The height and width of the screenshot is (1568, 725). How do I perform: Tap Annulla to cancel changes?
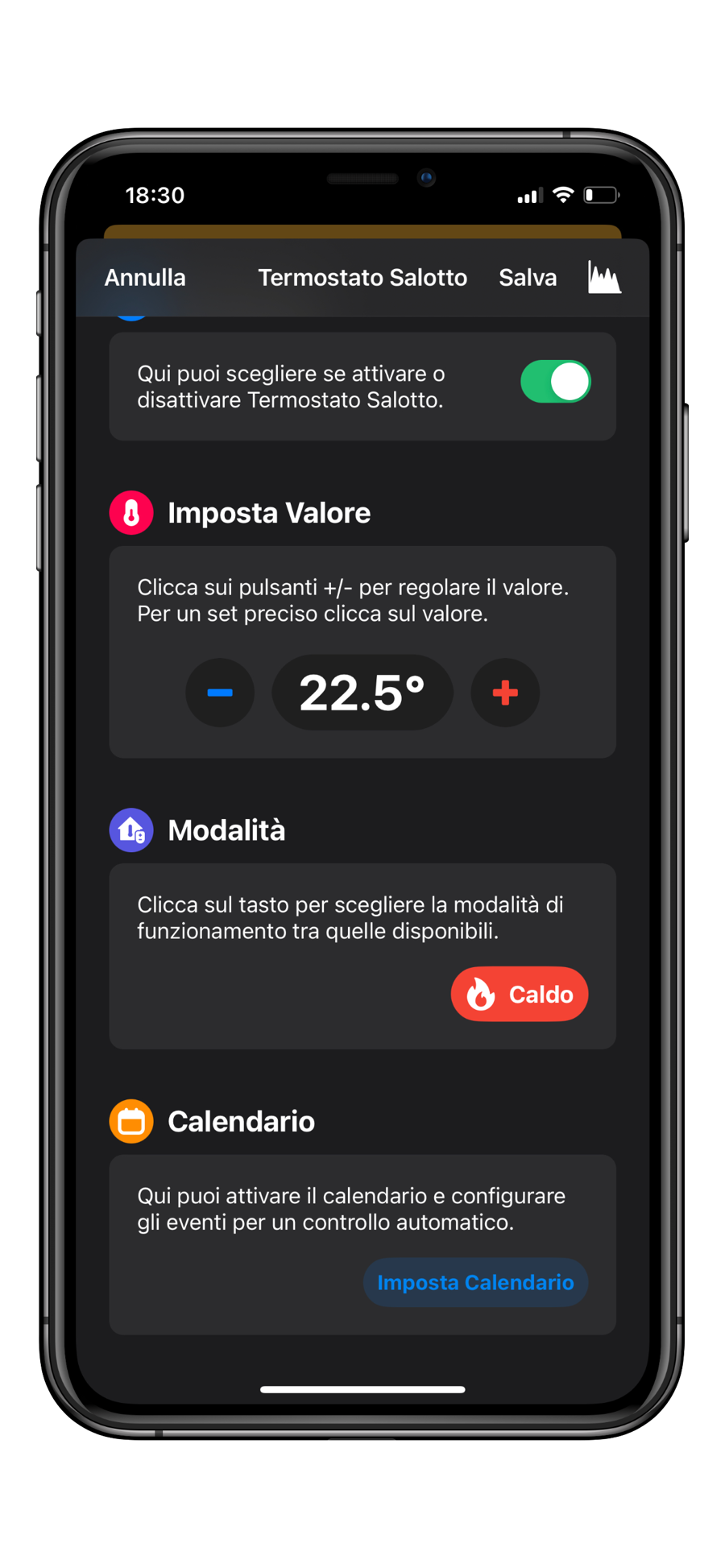click(145, 278)
